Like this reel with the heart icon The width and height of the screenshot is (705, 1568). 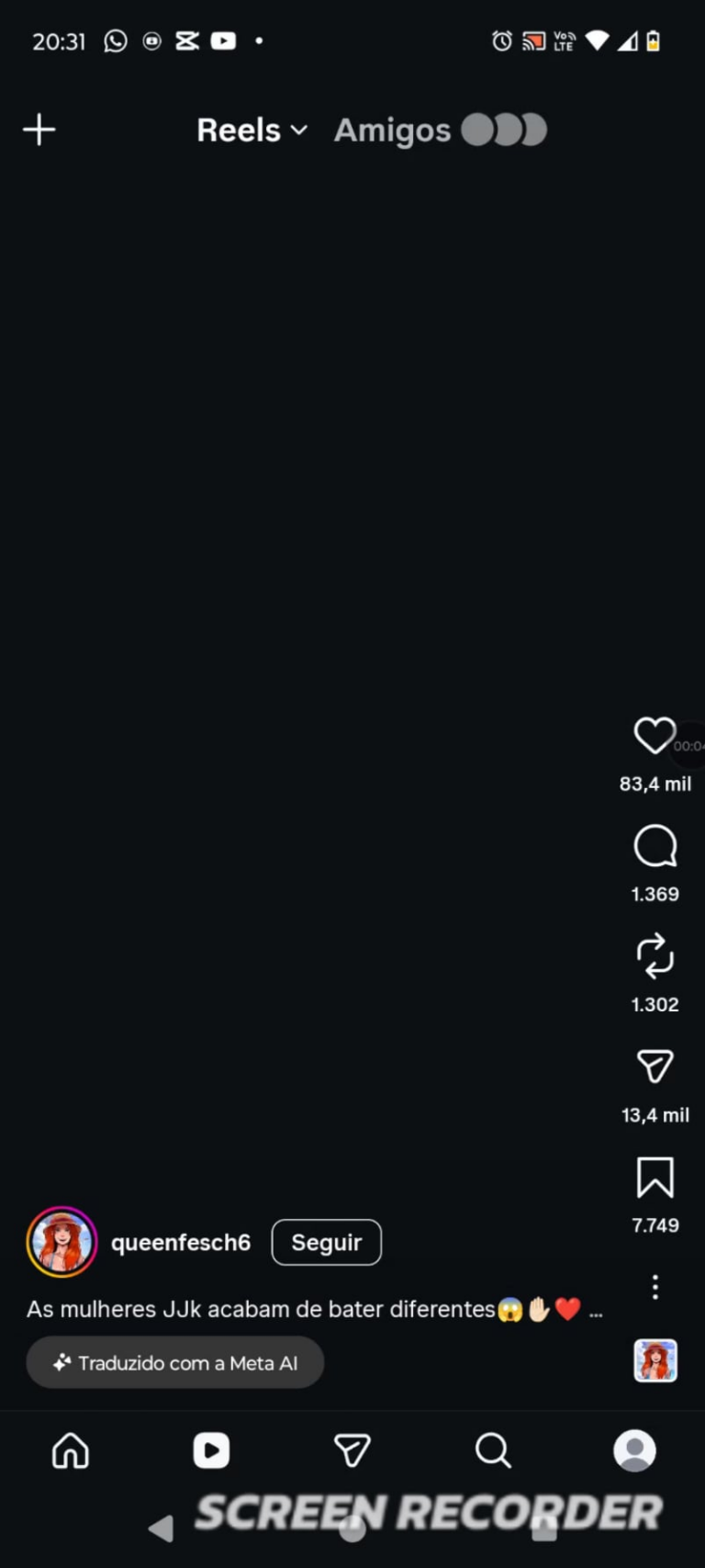[x=655, y=736]
